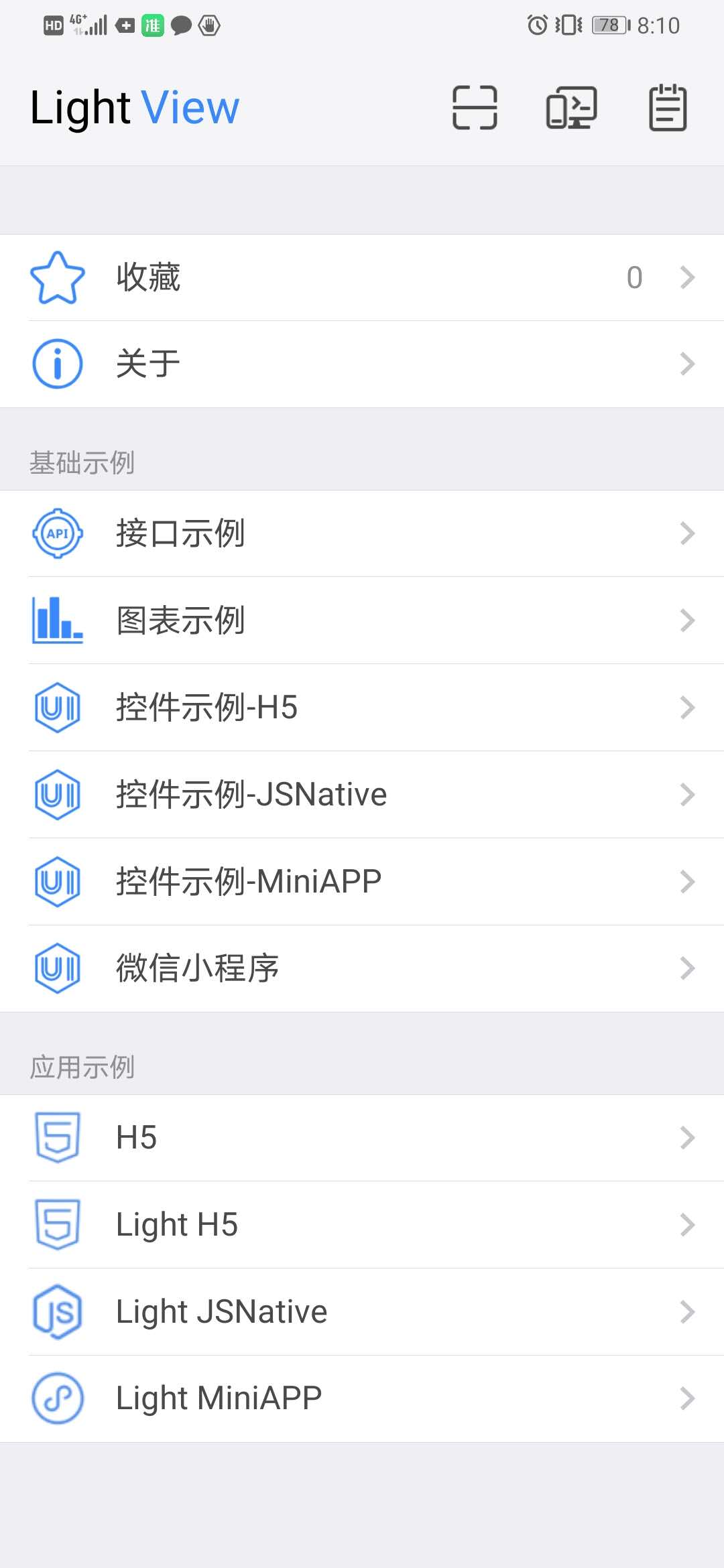Open 微信小程序 row
This screenshot has height=1568, width=724.
[362, 969]
